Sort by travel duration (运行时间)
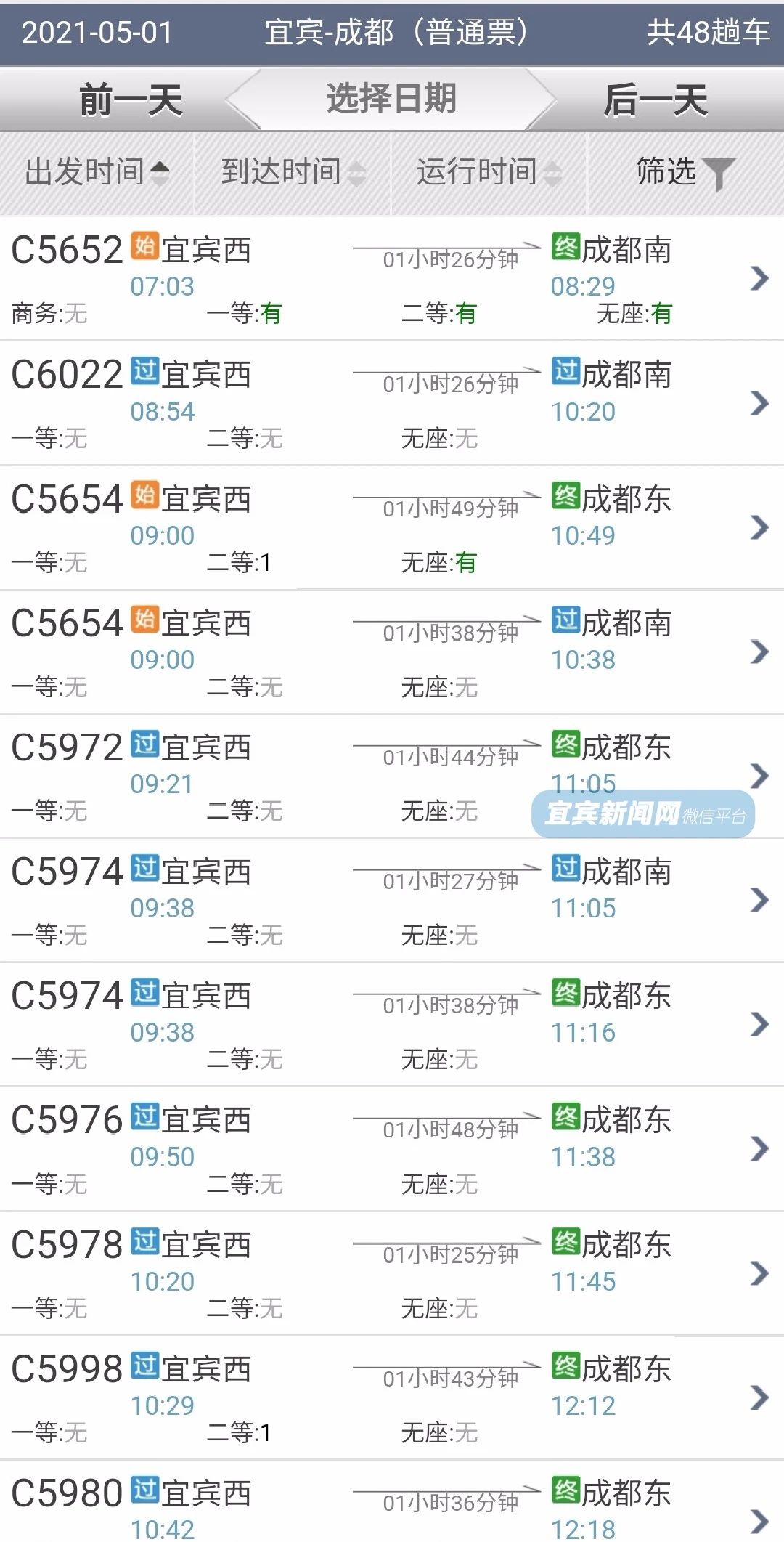 [489, 173]
